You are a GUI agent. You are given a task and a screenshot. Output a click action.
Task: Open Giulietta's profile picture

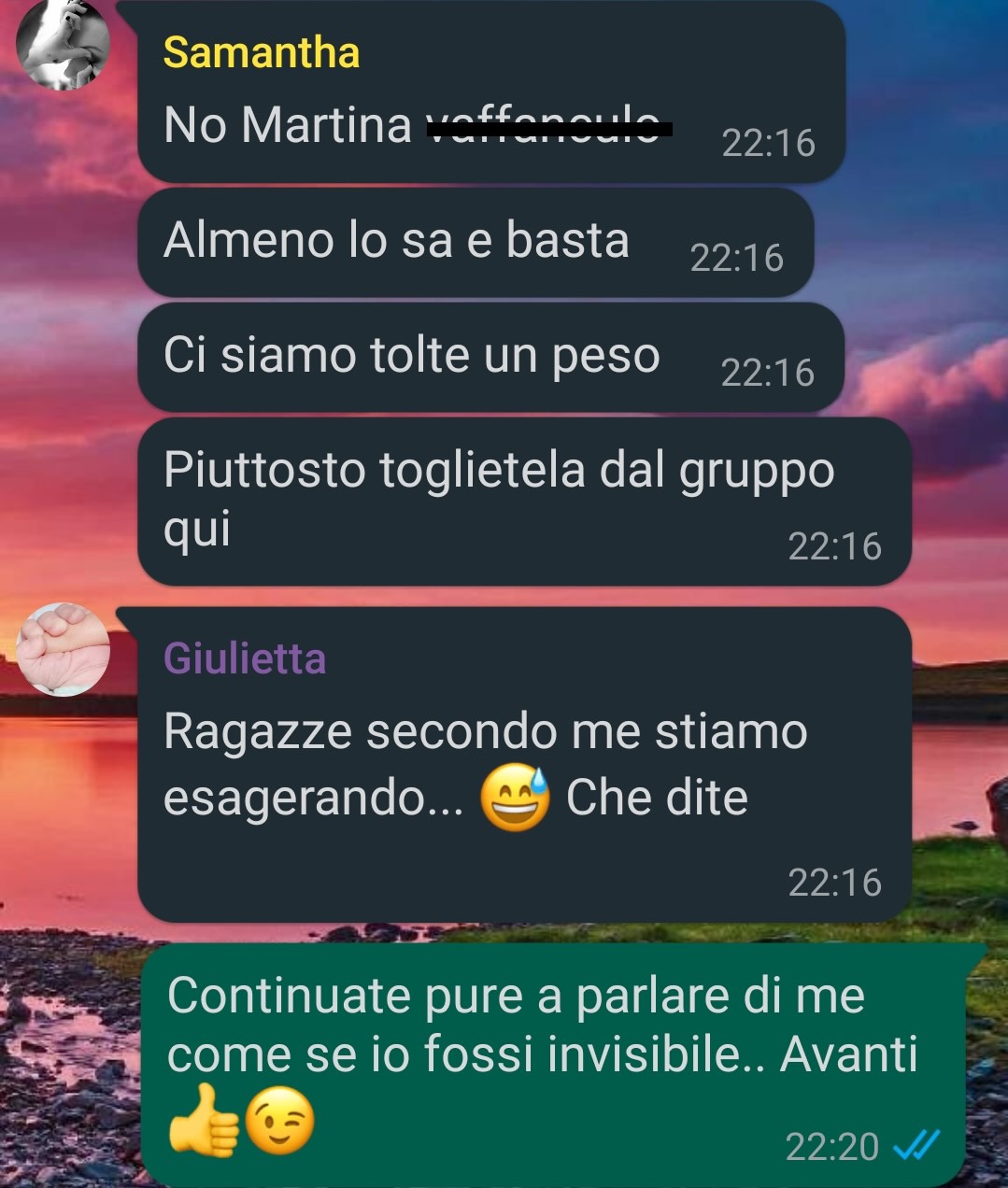point(63,649)
